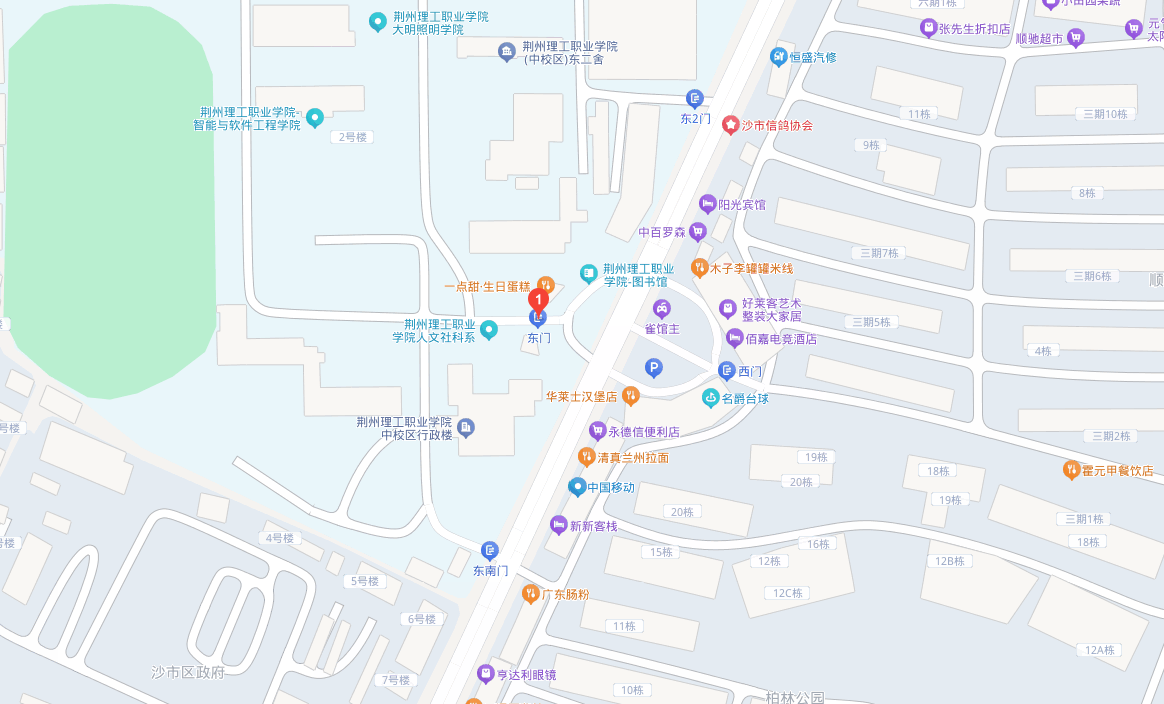Tap the red marker numbered 1 at 东门
Viewport: 1164px width, 704px height.
(x=539, y=297)
